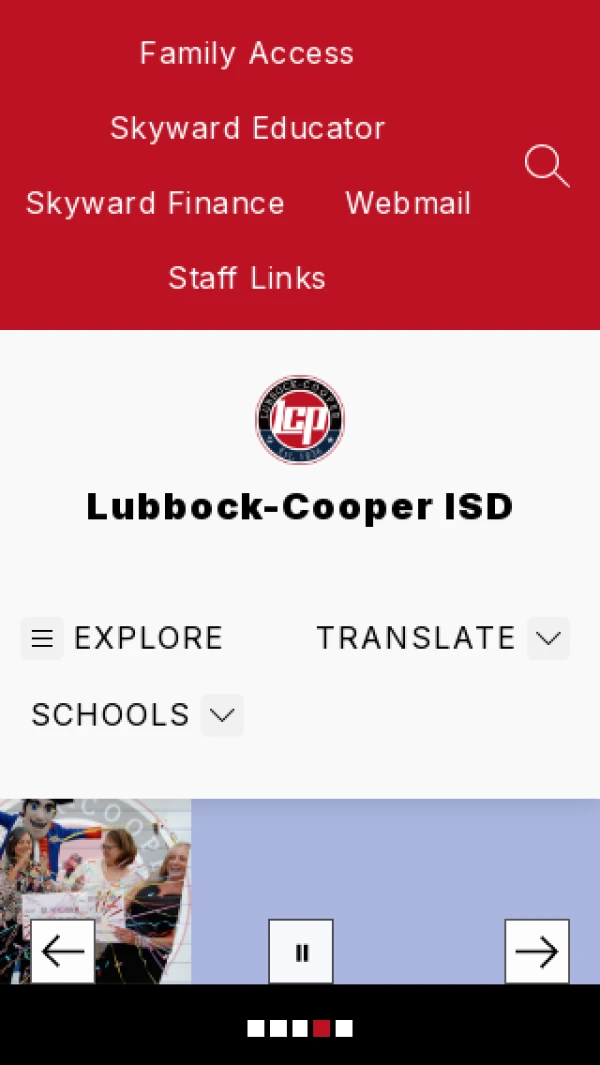
Task: Open the Family Access link
Action: [x=246, y=53]
